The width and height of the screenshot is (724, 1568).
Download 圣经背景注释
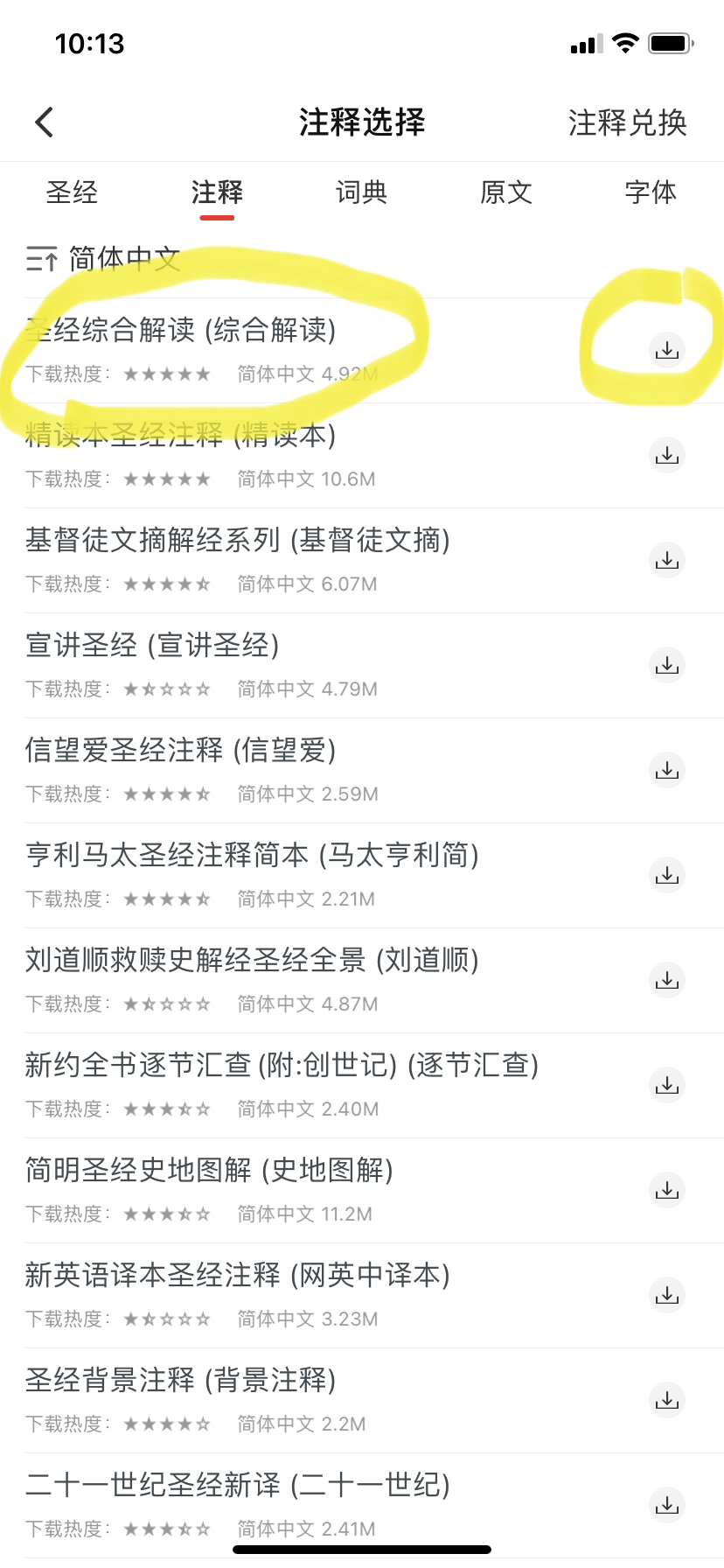(667, 1400)
